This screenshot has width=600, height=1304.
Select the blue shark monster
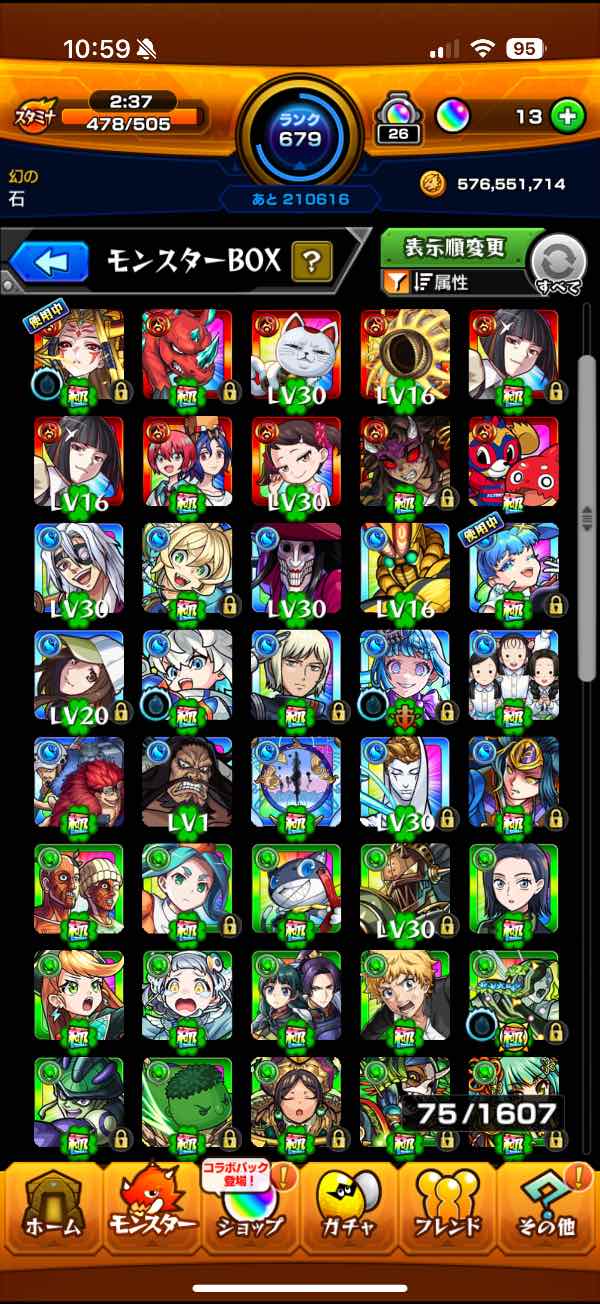pyautogui.click(x=296, y=890)
